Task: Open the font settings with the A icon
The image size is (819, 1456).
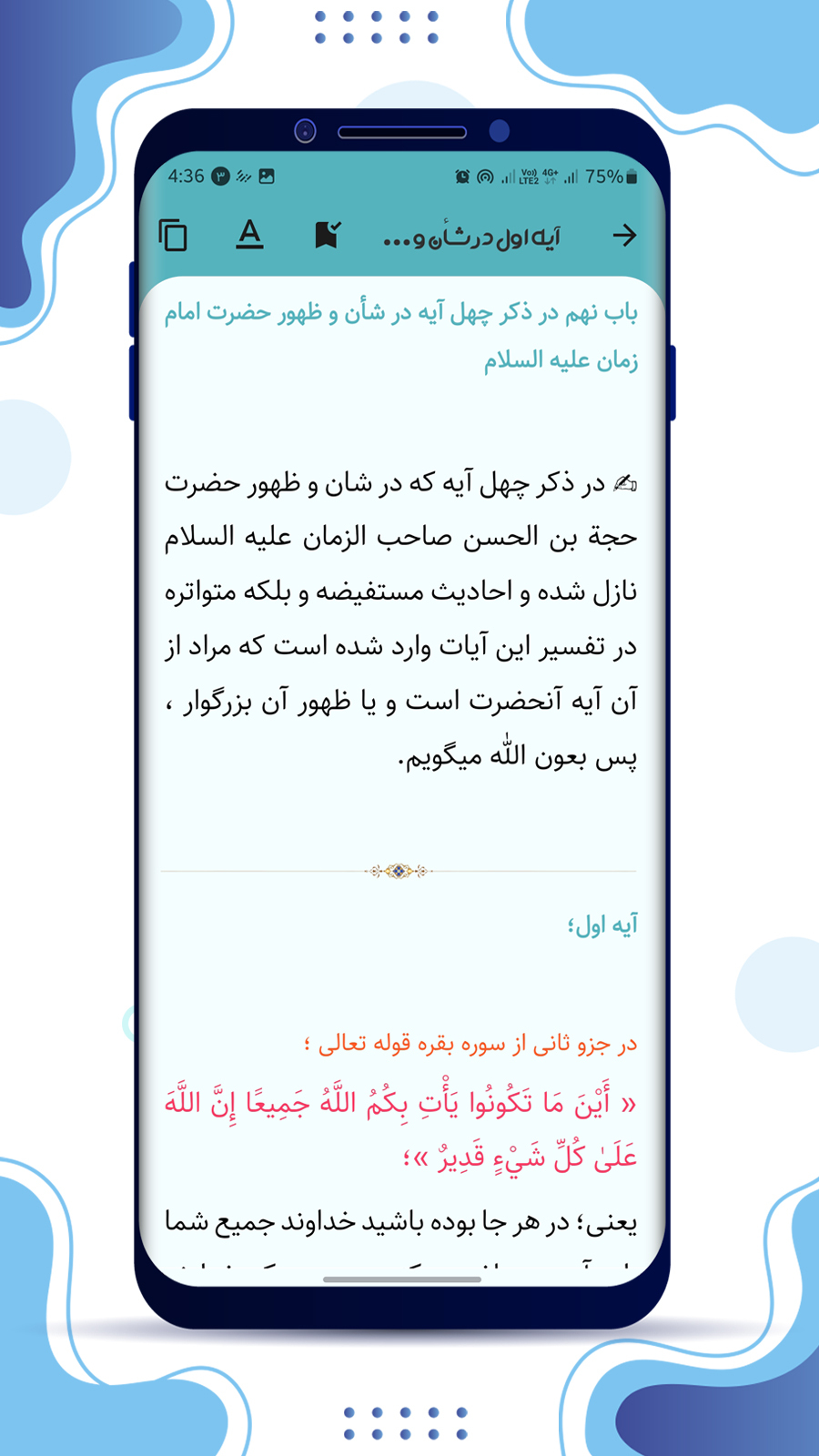Action: pyautogui.click(x=248, y=236)
